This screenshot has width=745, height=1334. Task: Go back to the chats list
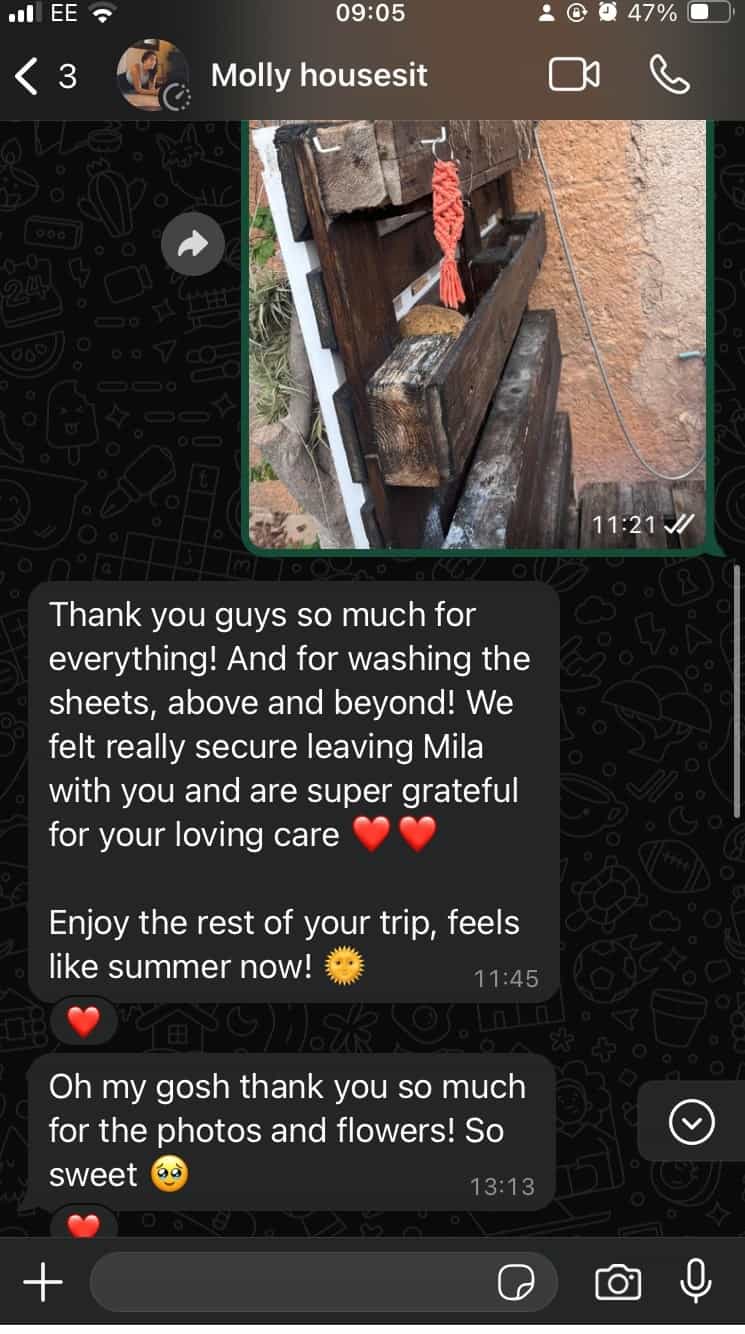(28, 76)
